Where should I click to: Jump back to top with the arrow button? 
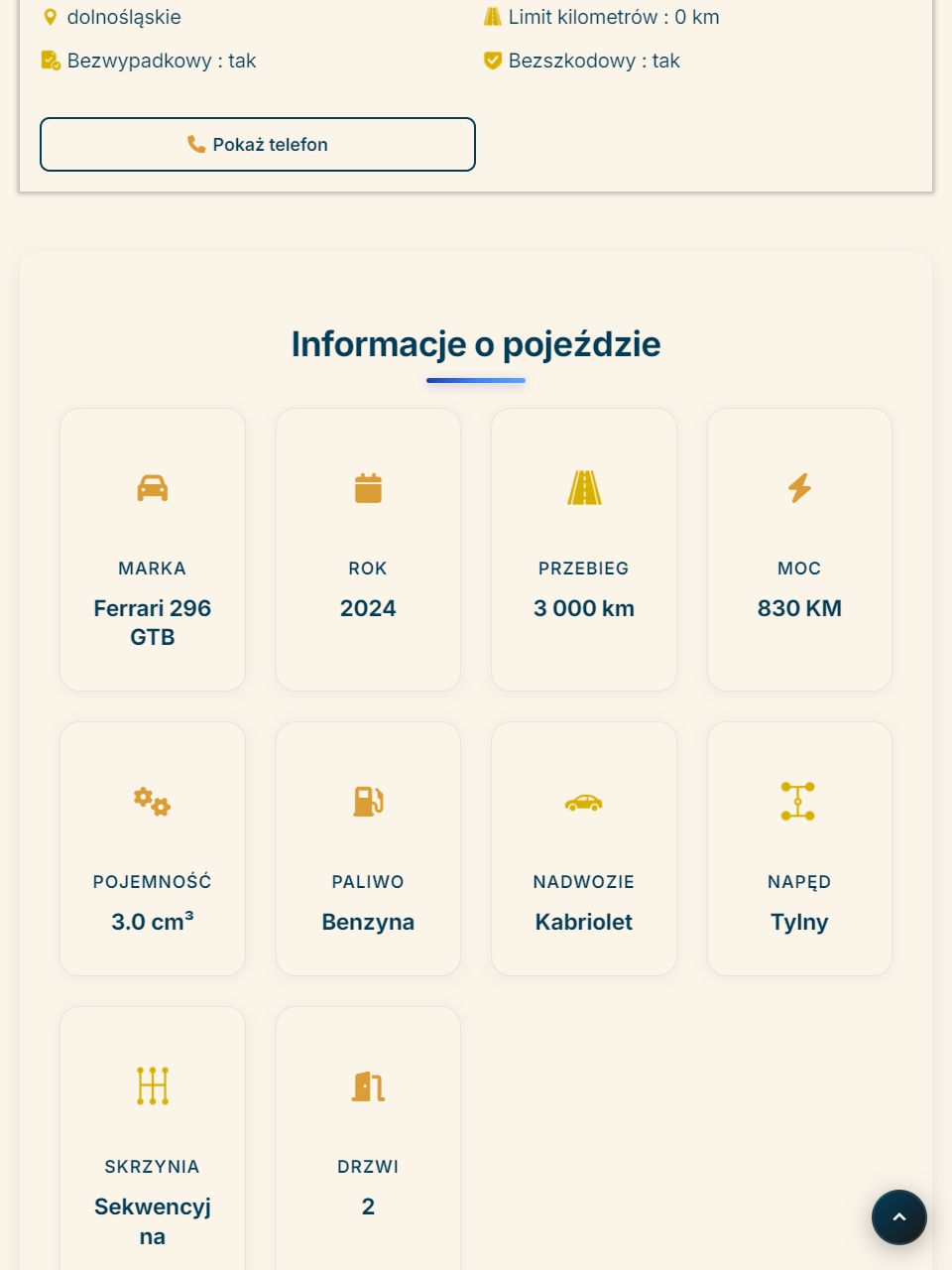pos(898,1216)
